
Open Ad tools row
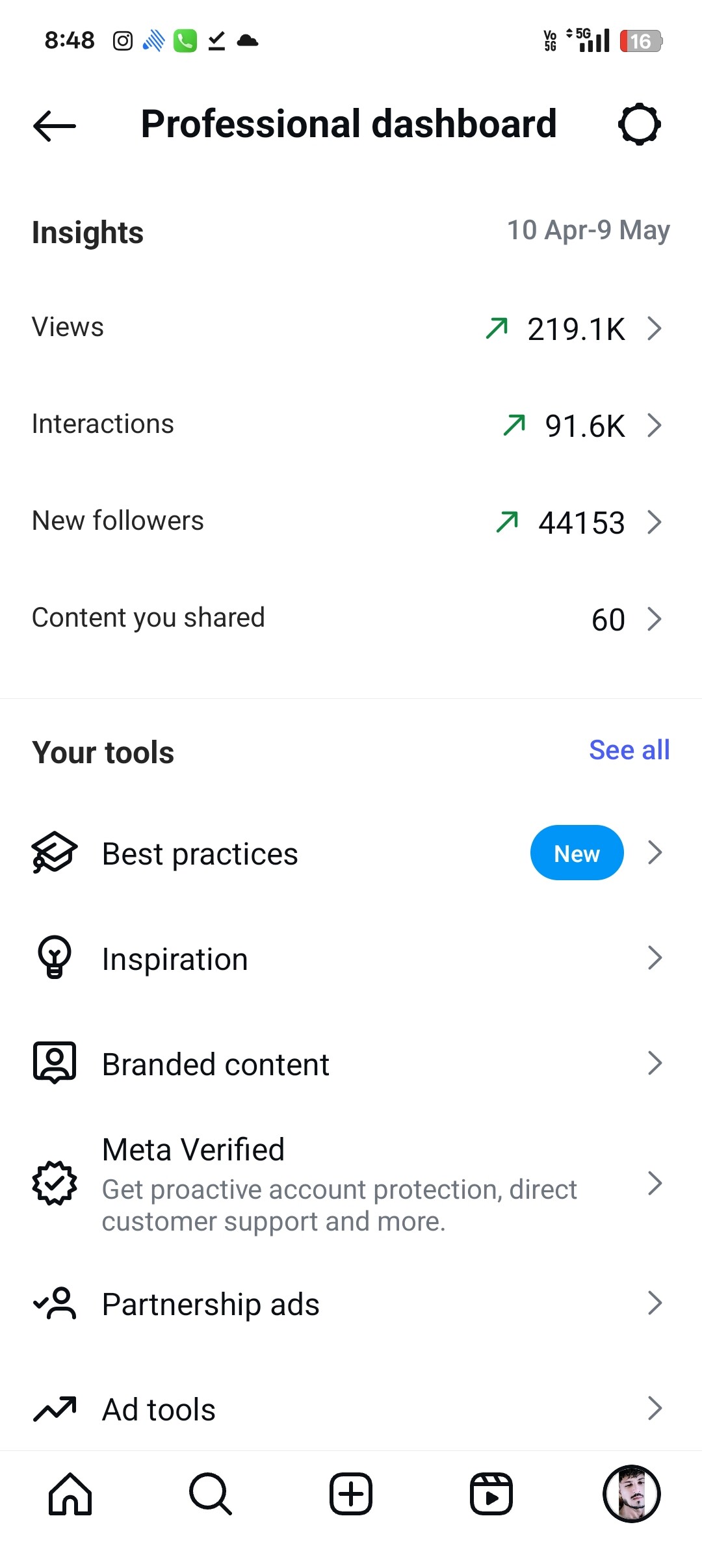(x=351, y=1409)
